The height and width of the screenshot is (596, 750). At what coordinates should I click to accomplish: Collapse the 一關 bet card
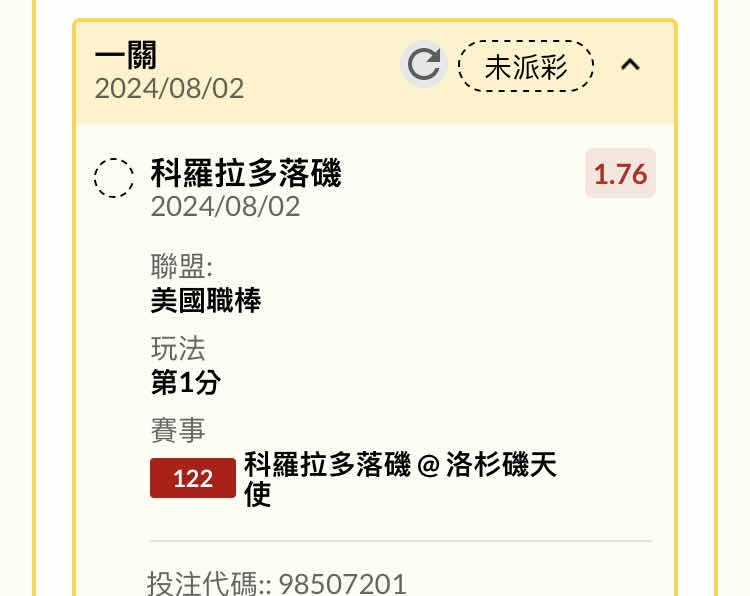630,65
